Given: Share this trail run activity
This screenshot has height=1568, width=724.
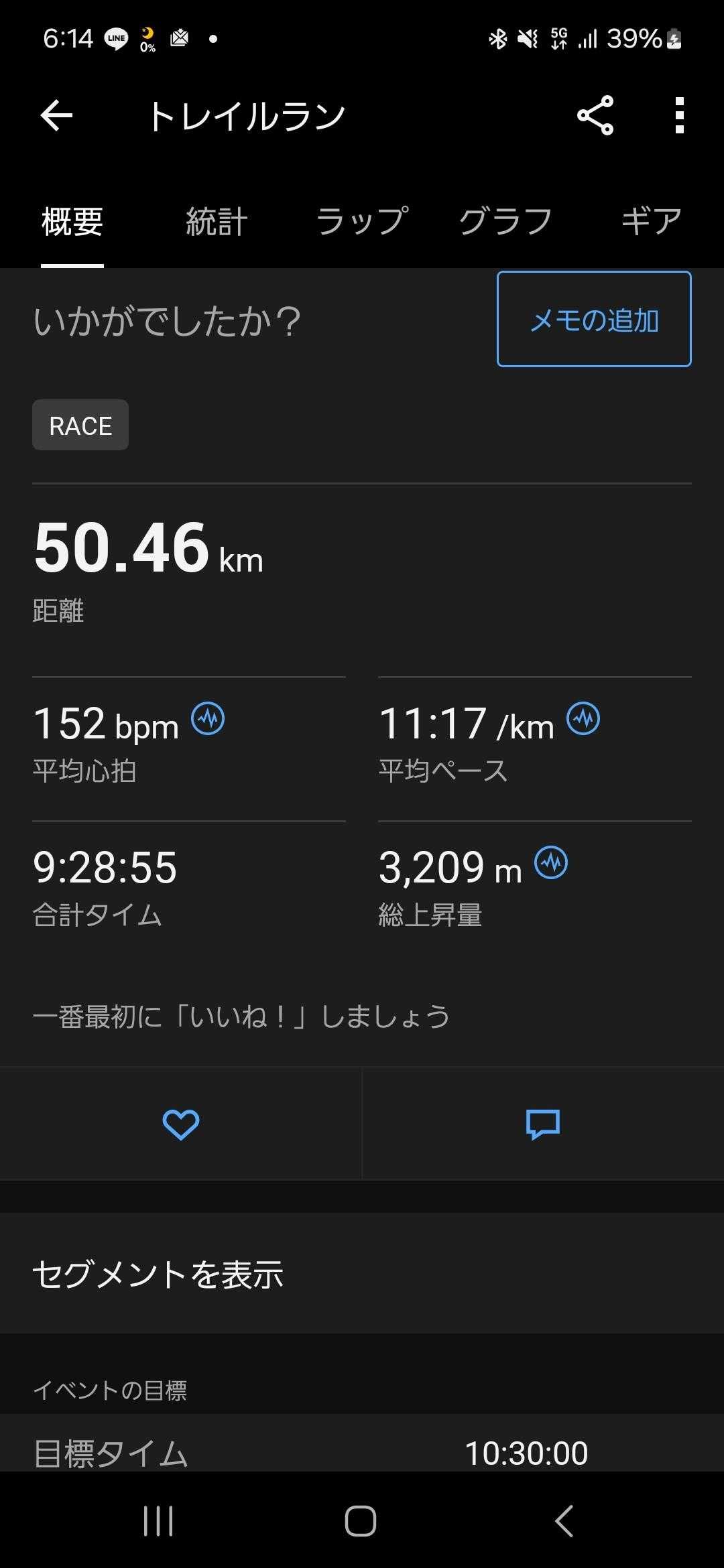Looking at the screenshot, I should (595, 115).
